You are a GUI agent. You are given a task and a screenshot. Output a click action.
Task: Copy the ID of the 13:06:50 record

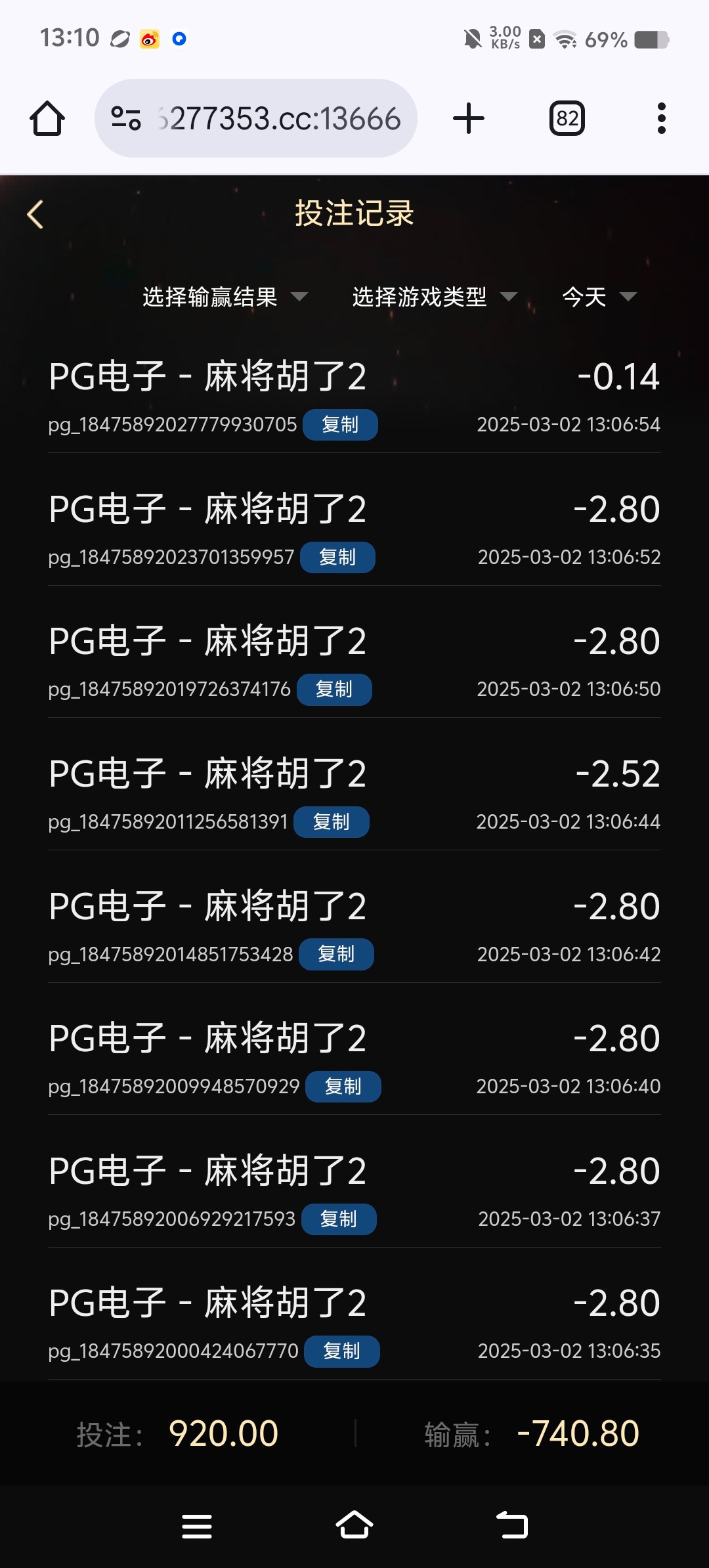pos(334,689)
